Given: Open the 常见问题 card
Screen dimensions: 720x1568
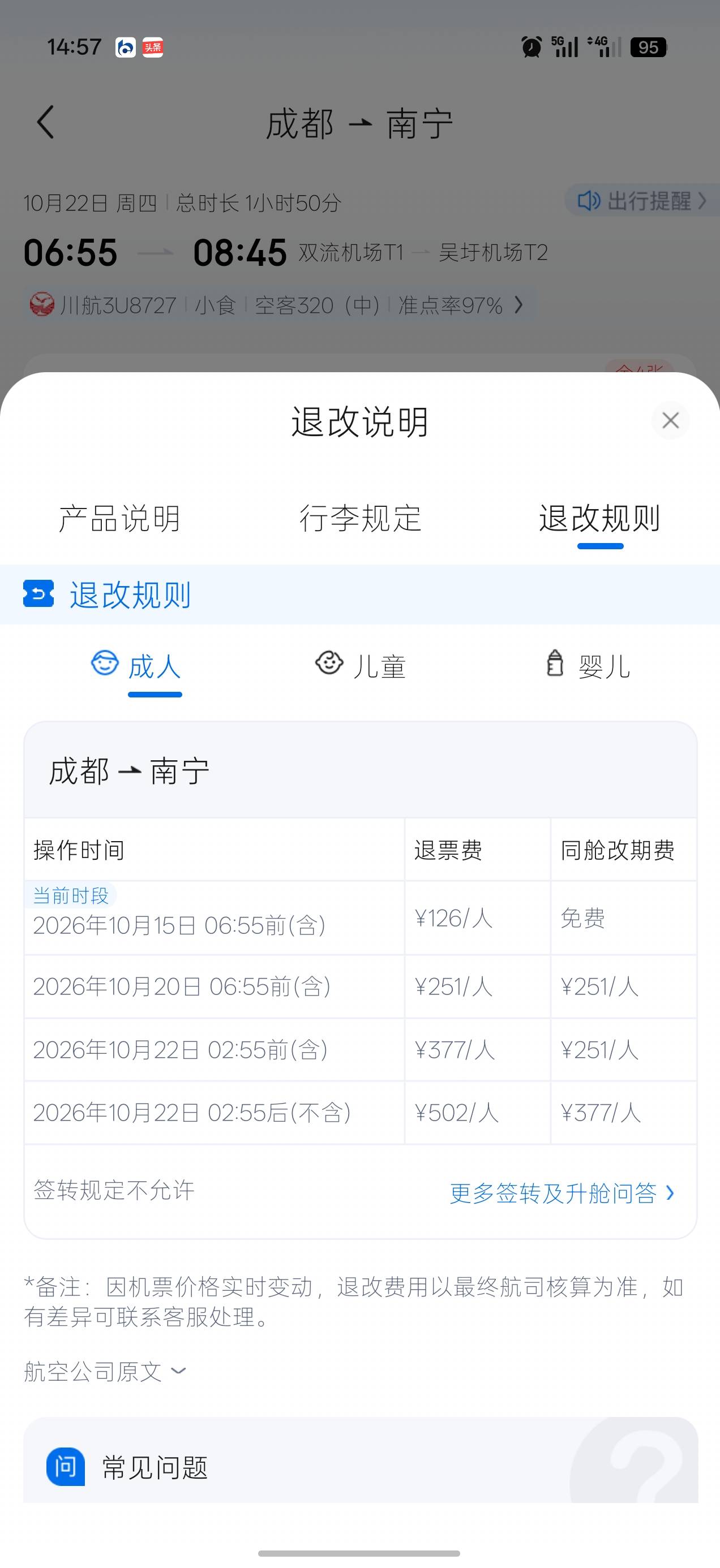Looking at the screenshot, I should click(x=360, y=1467).
